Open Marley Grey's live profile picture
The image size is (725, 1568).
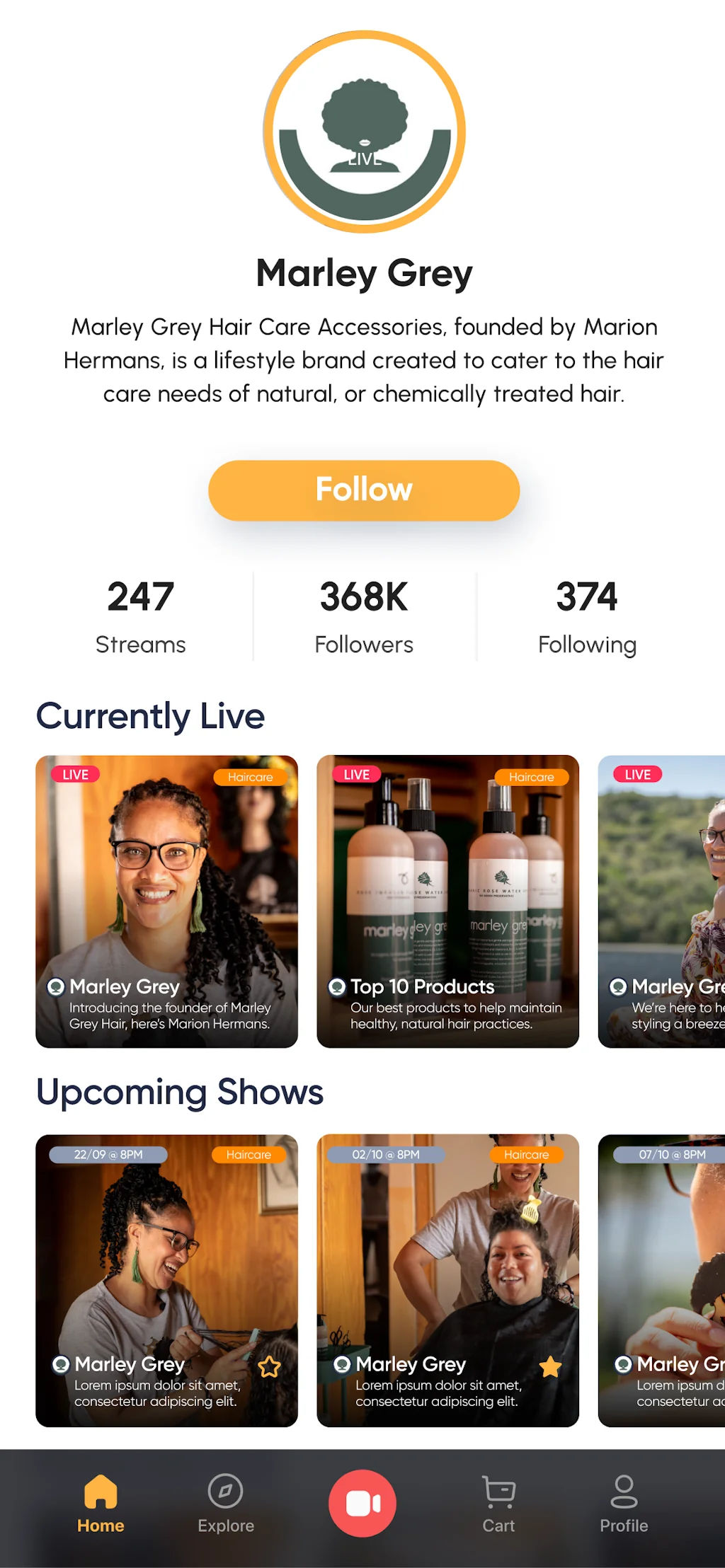pyautogui.click(x=364, y=132)
